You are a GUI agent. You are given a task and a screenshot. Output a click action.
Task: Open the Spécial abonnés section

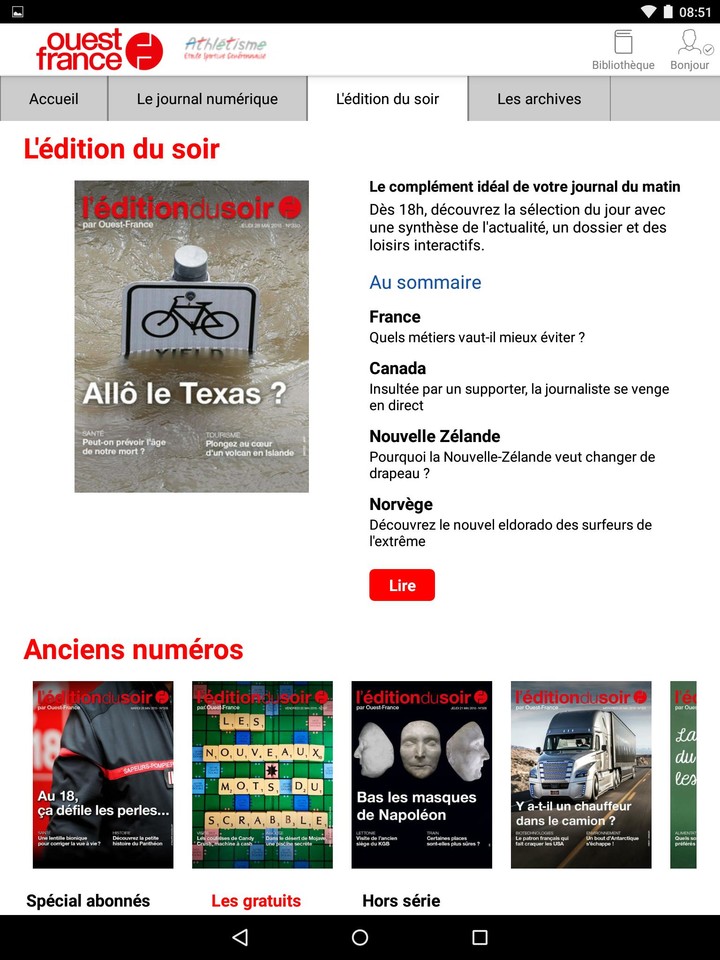(87, 900)
